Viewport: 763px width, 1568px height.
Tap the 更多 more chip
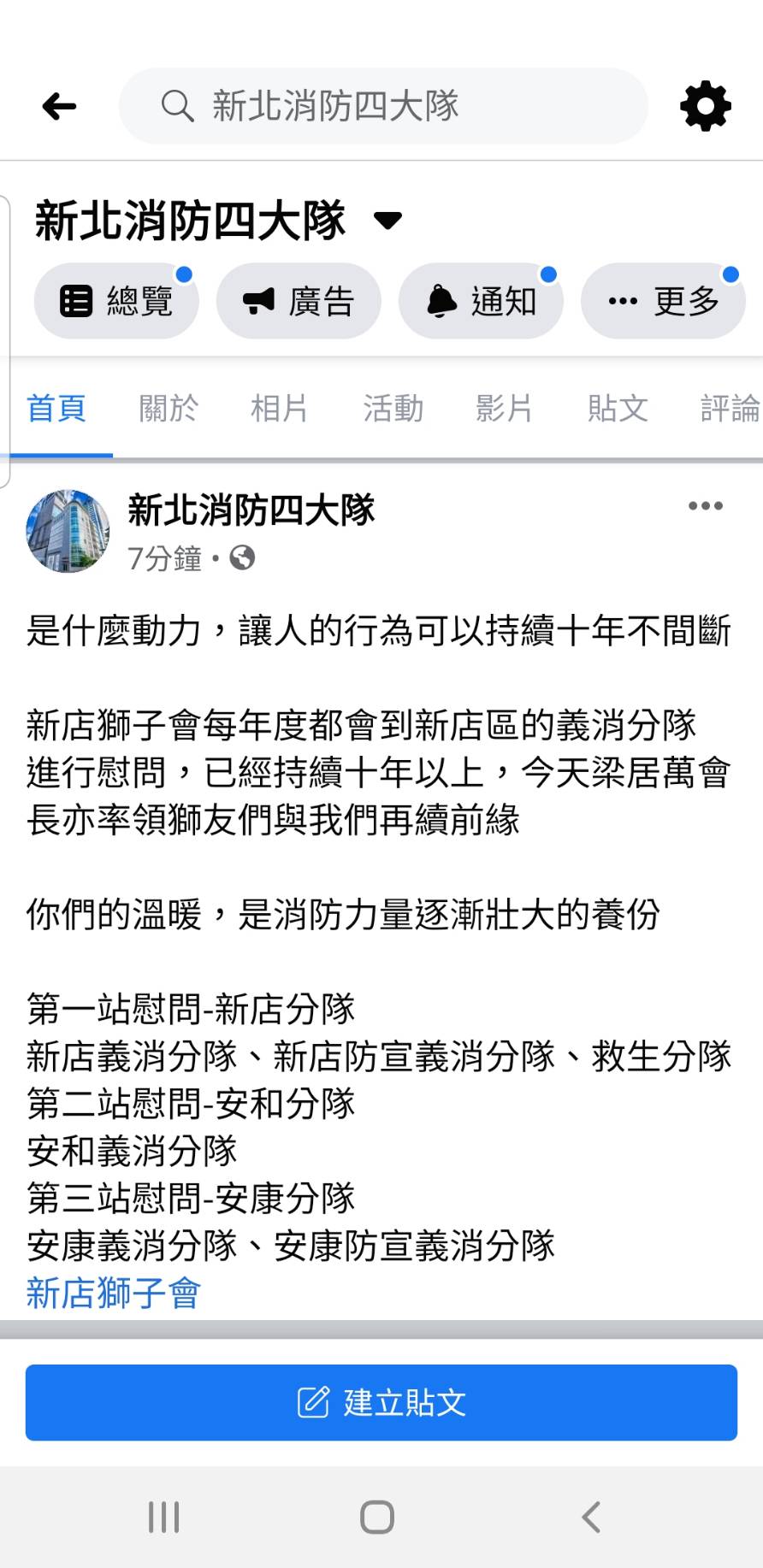pos(663,301)
